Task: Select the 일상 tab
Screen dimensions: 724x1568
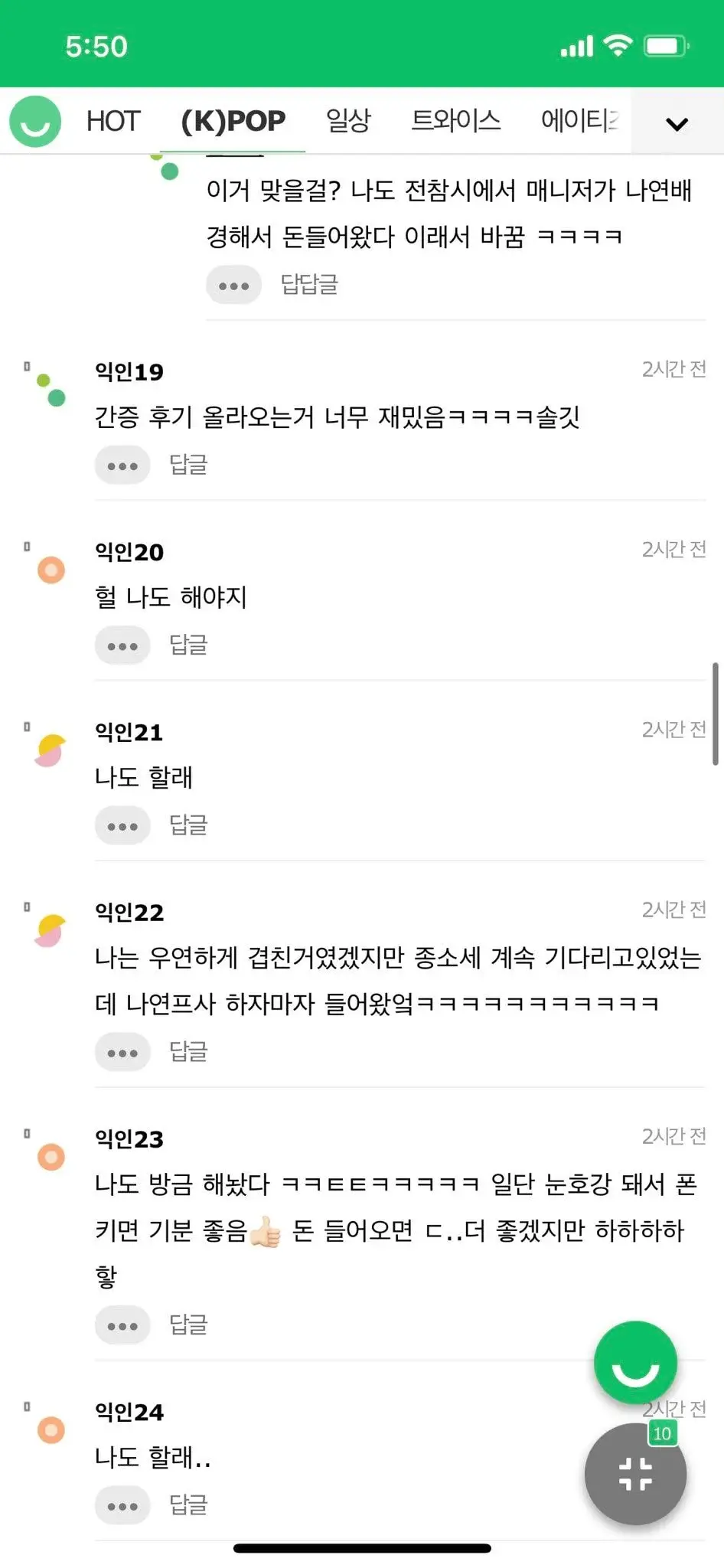Action: click(348, 121)
